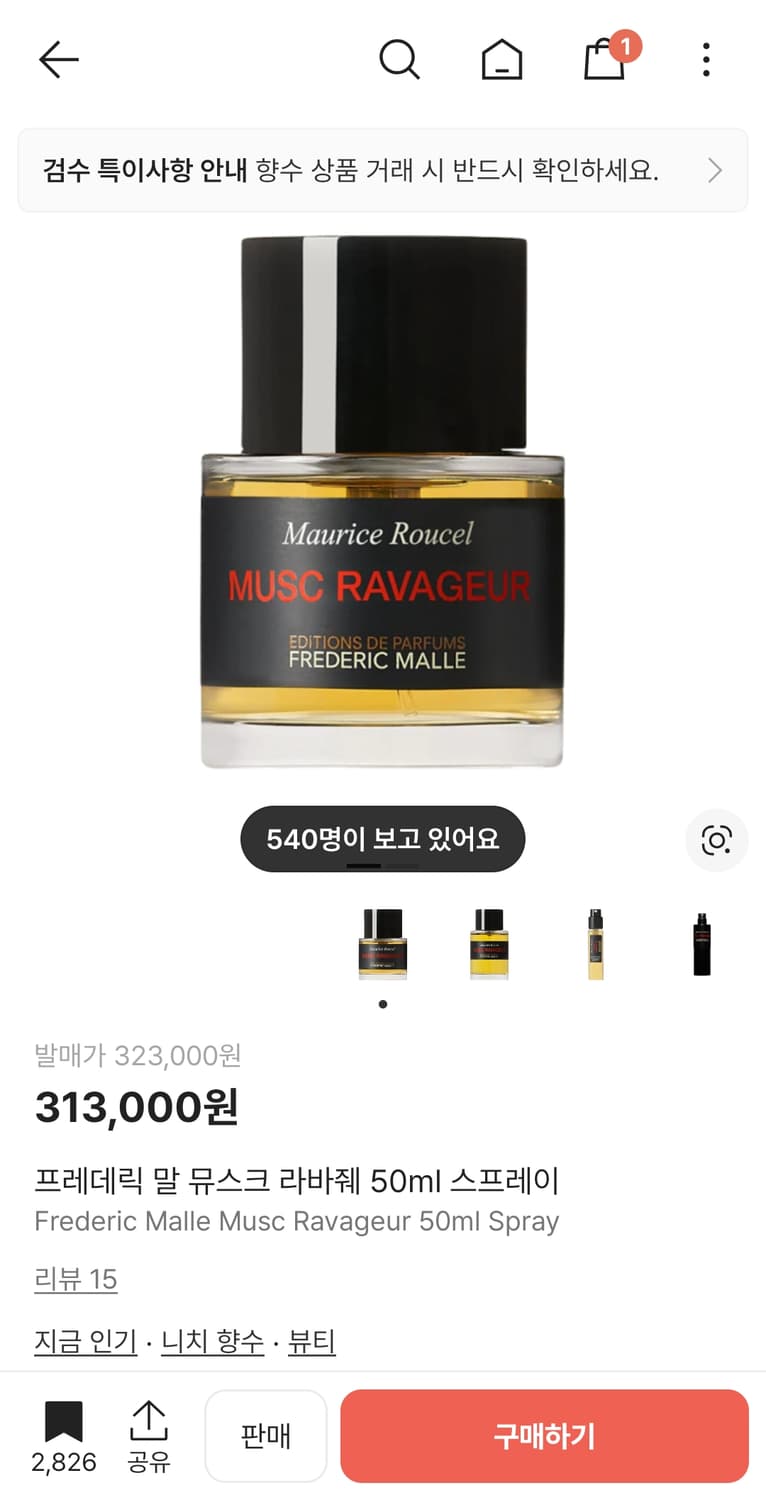This screenshot has width=766, height=1500.
Task: Go to the home screen
Action: click(502, 59)
